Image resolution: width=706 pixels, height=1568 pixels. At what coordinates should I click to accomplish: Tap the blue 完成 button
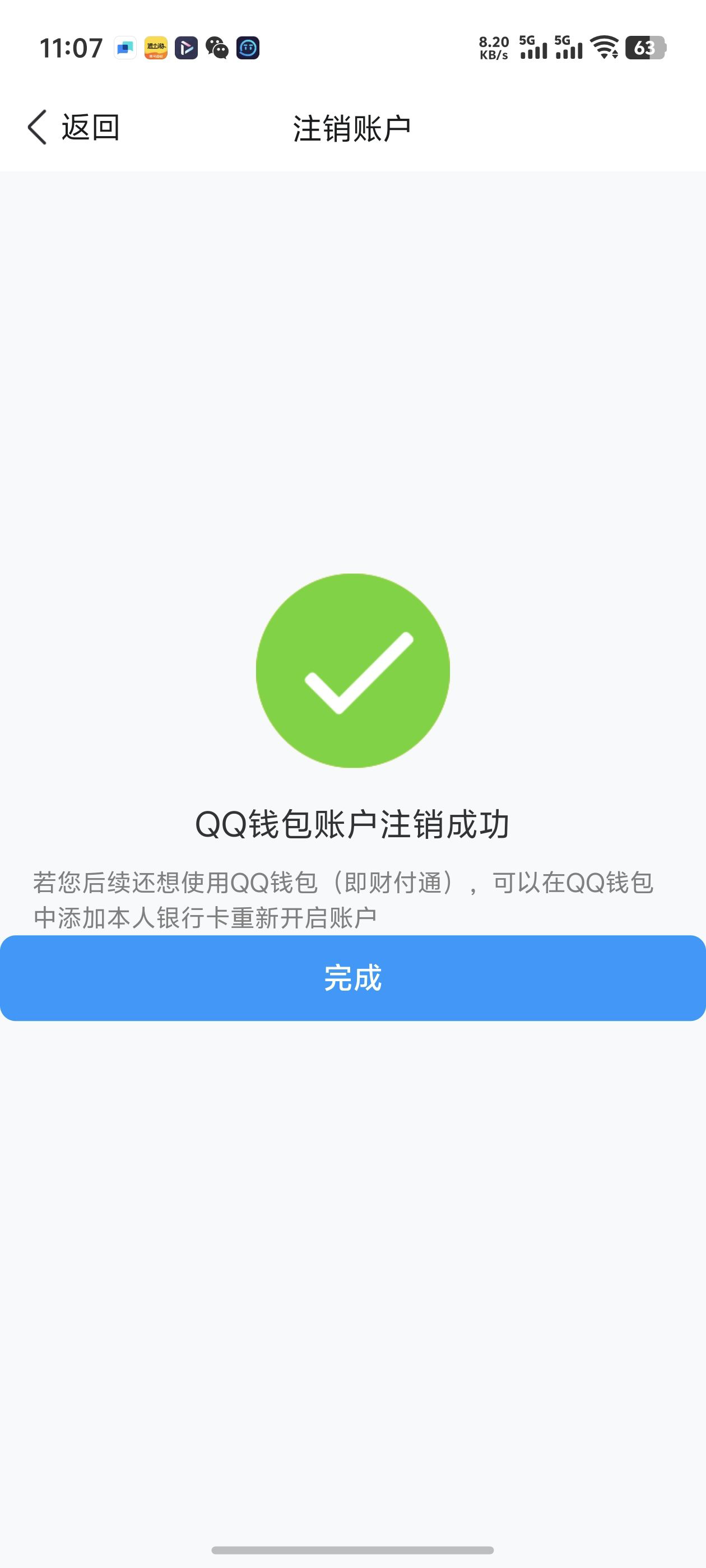352,978
